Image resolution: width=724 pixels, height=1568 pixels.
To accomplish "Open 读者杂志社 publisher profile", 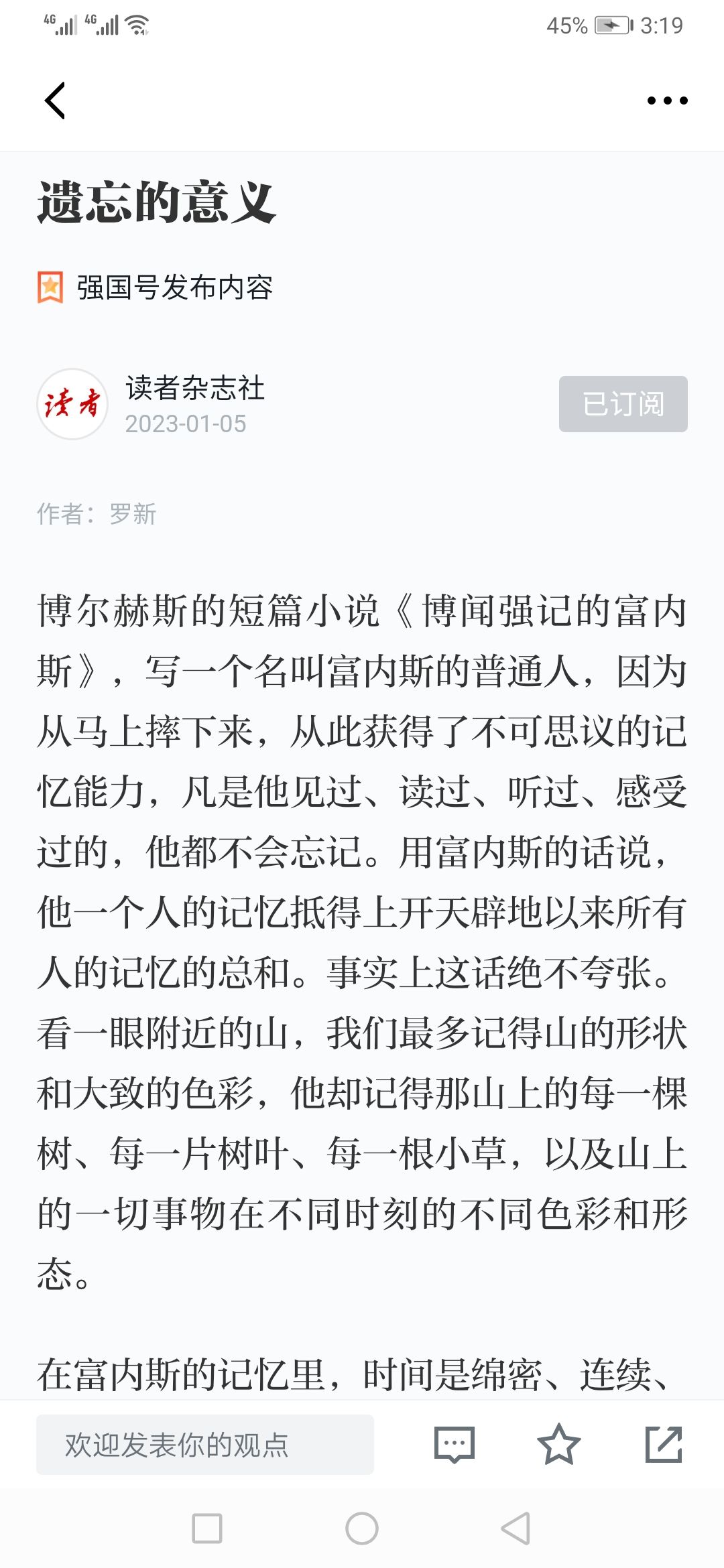I will [x=195, y=388].
